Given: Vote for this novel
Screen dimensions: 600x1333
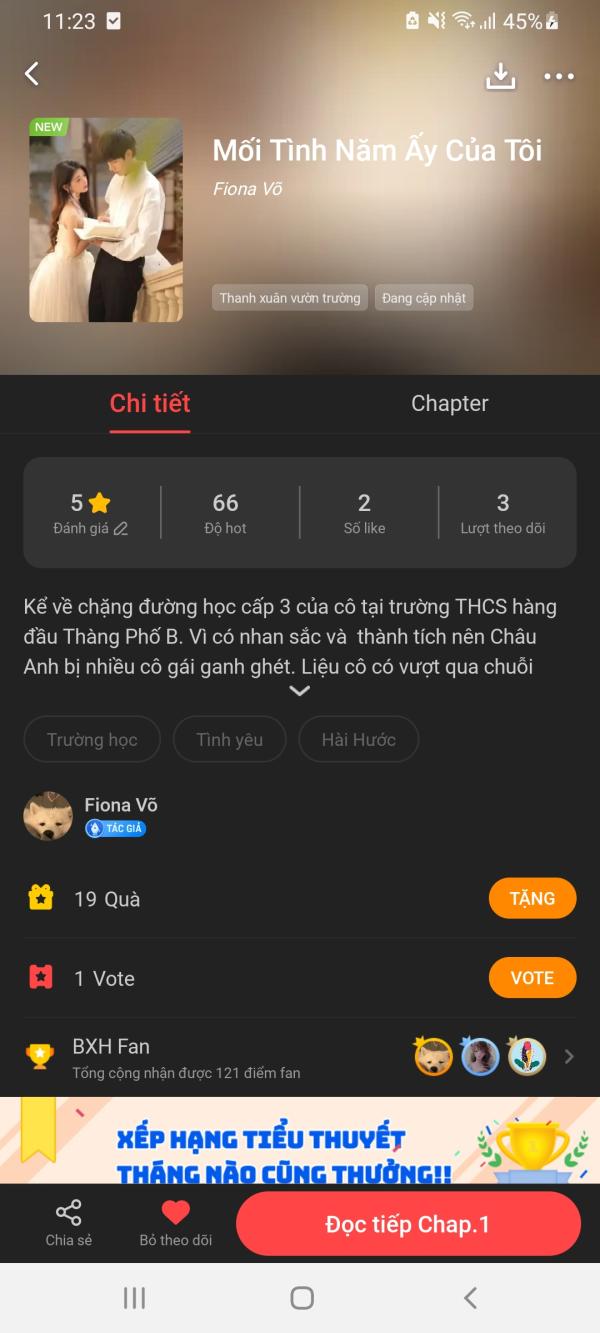Looking at the screenshot, I should tap(532, 978).
